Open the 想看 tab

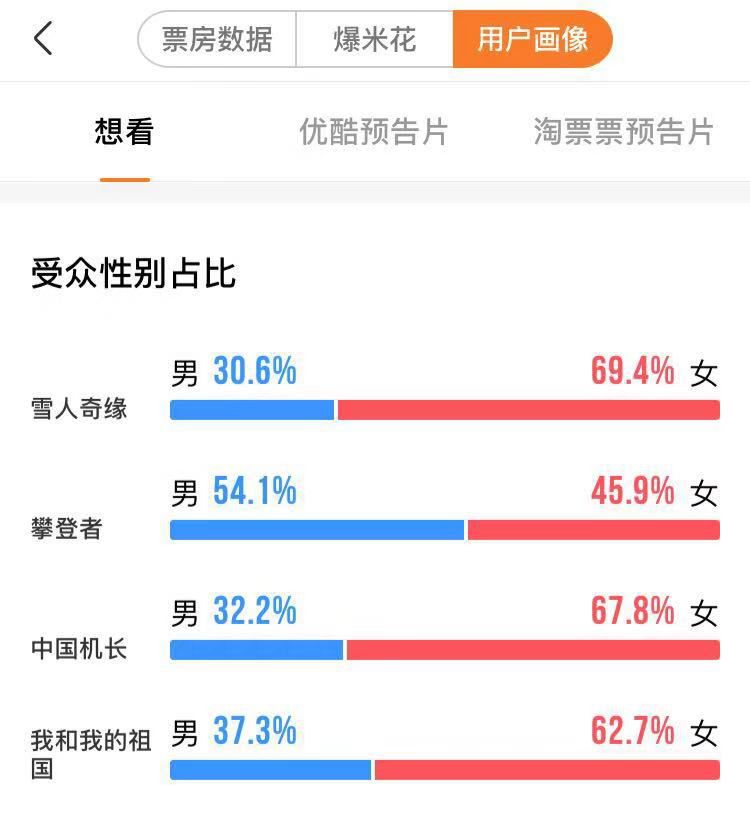point(124,132)
